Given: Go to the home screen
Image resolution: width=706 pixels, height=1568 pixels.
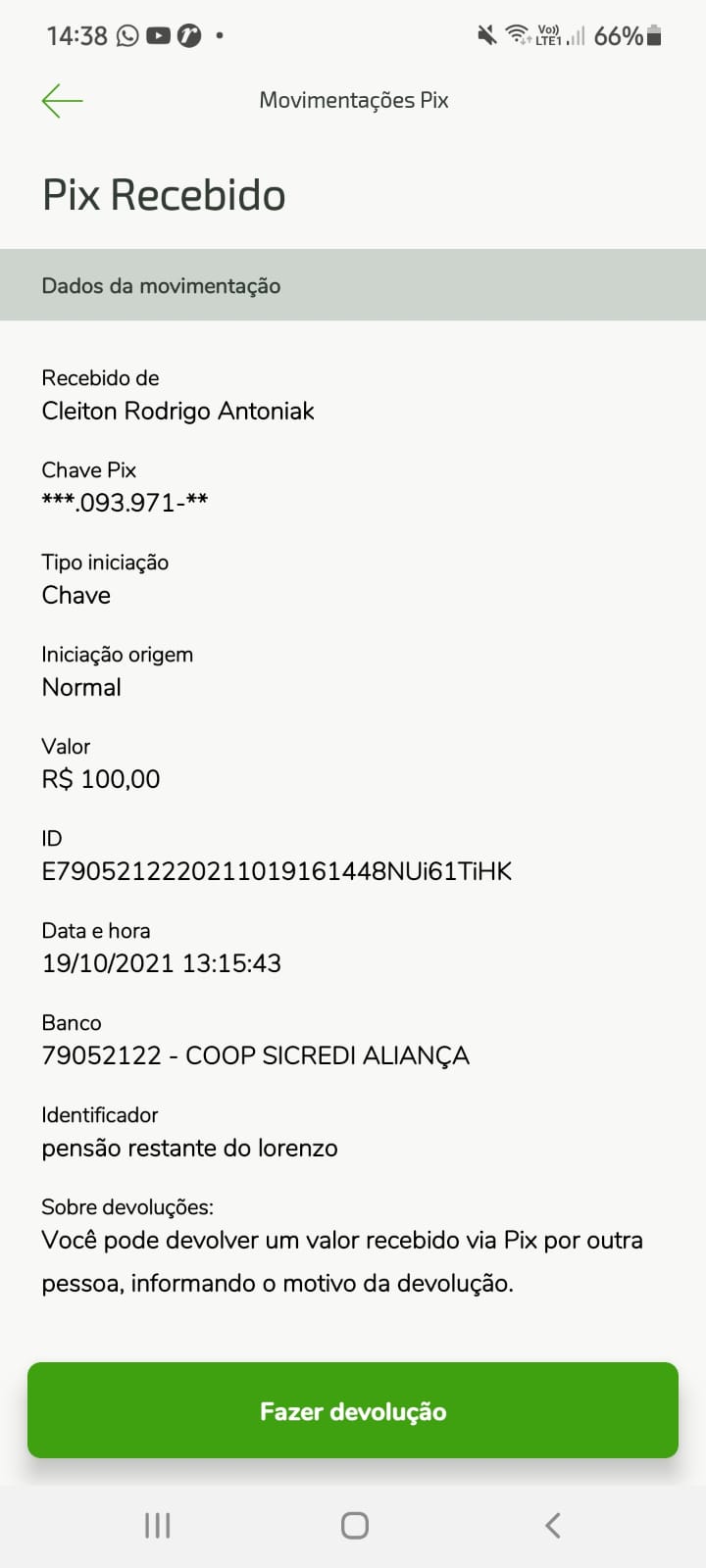Looking at the screenshot, I should tap(354, 1525).
